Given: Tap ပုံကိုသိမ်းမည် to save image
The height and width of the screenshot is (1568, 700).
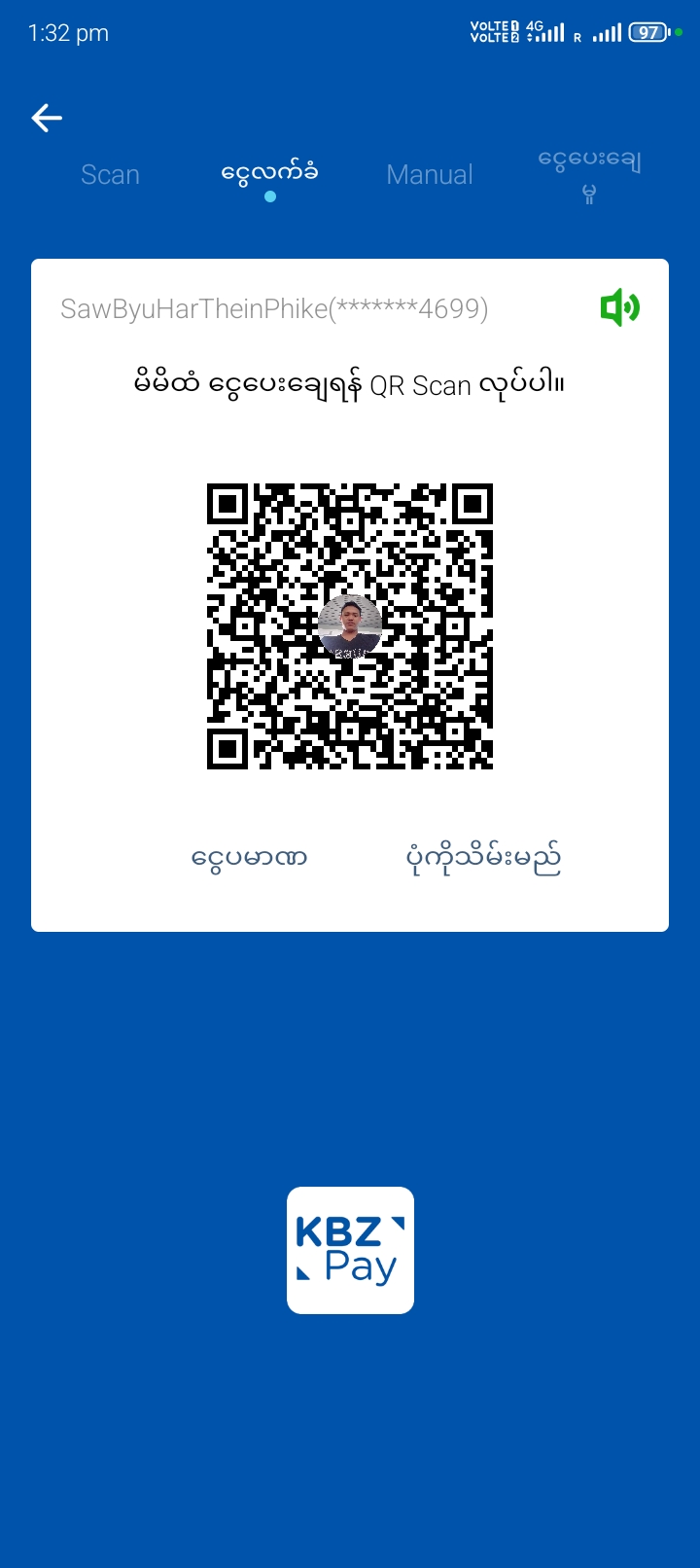Looking at the screenshot, I should point(483,858).
